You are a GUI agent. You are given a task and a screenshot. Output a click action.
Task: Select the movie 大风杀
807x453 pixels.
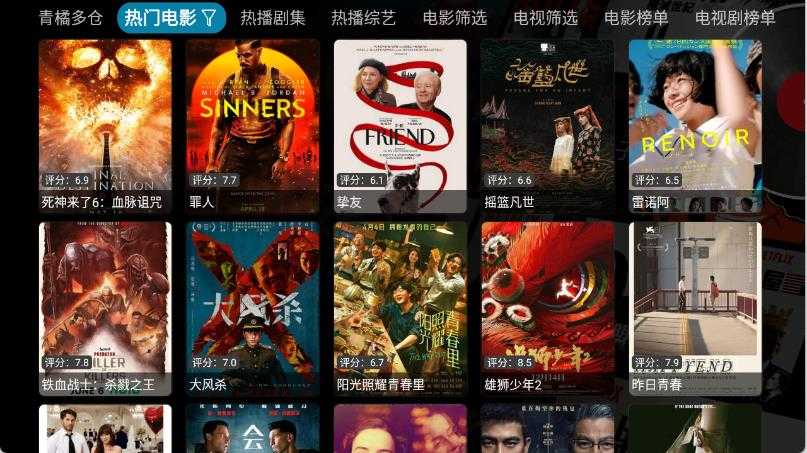253,308
